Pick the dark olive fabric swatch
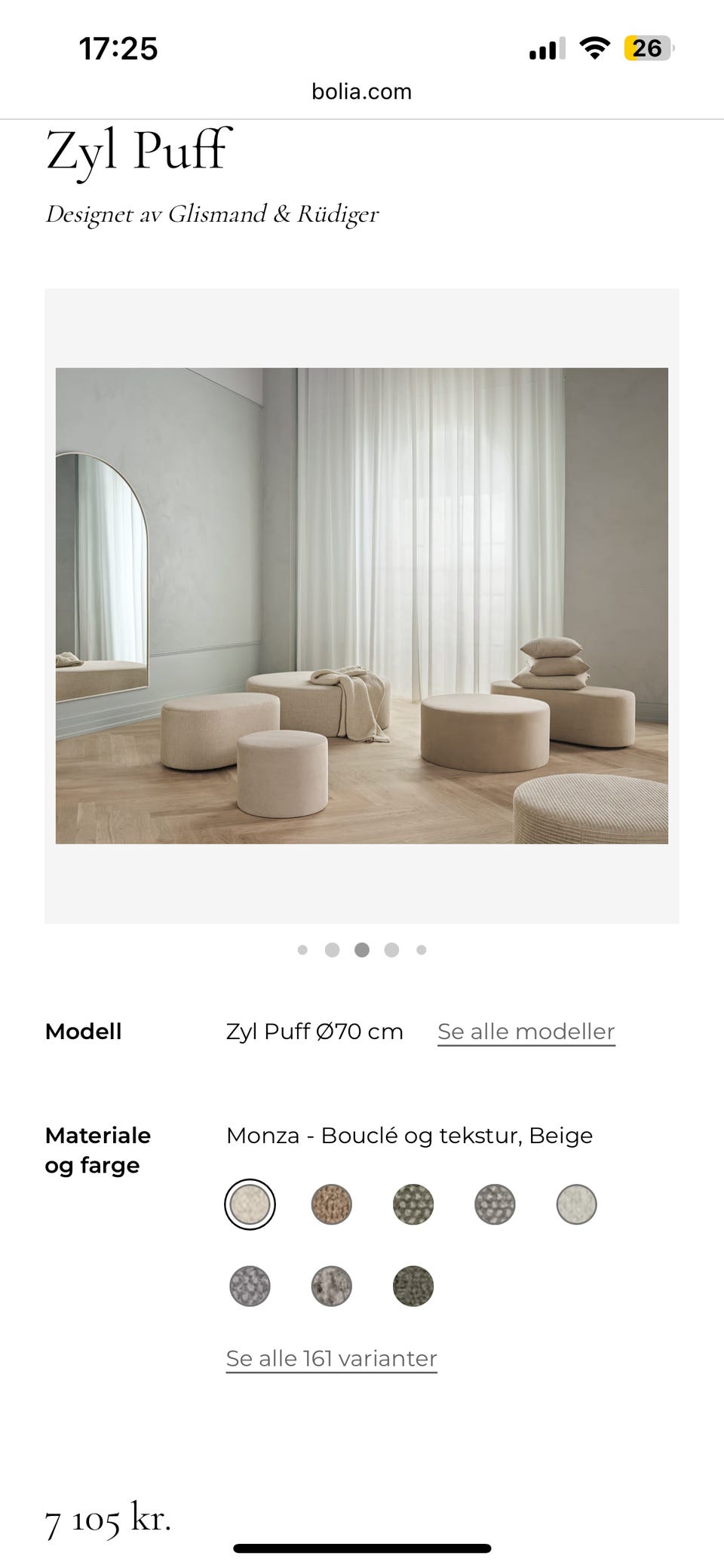 413,1286
